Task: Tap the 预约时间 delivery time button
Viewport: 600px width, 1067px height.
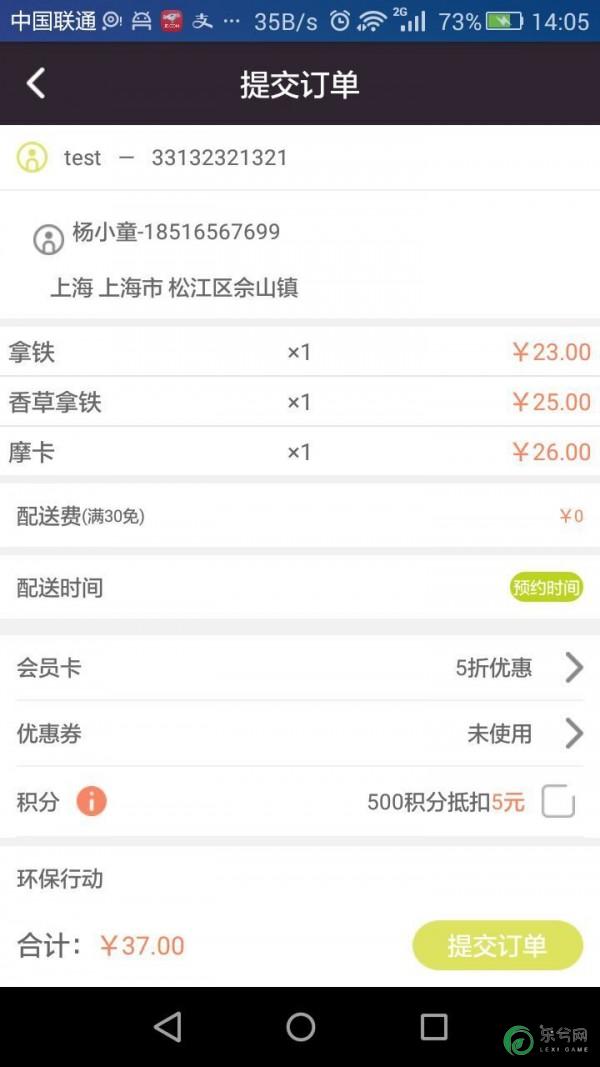Action: (x=546, y=587)
